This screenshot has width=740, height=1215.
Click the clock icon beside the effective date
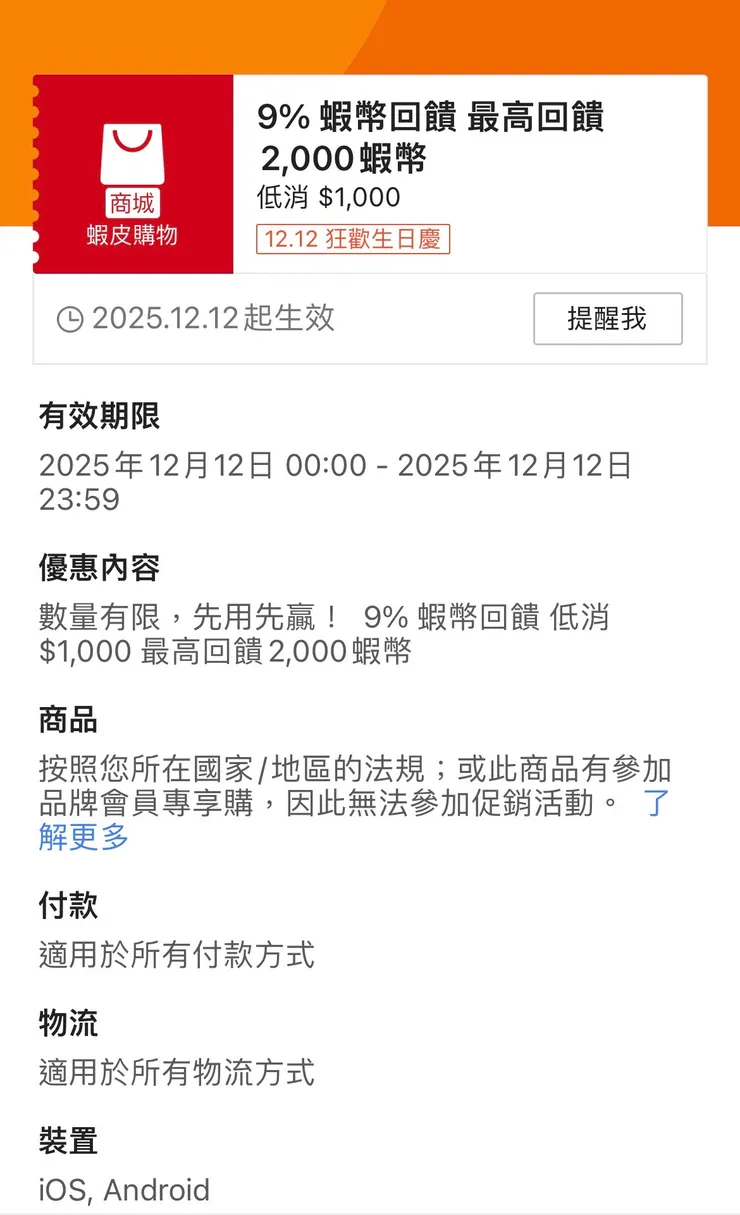tap(70, 319)
